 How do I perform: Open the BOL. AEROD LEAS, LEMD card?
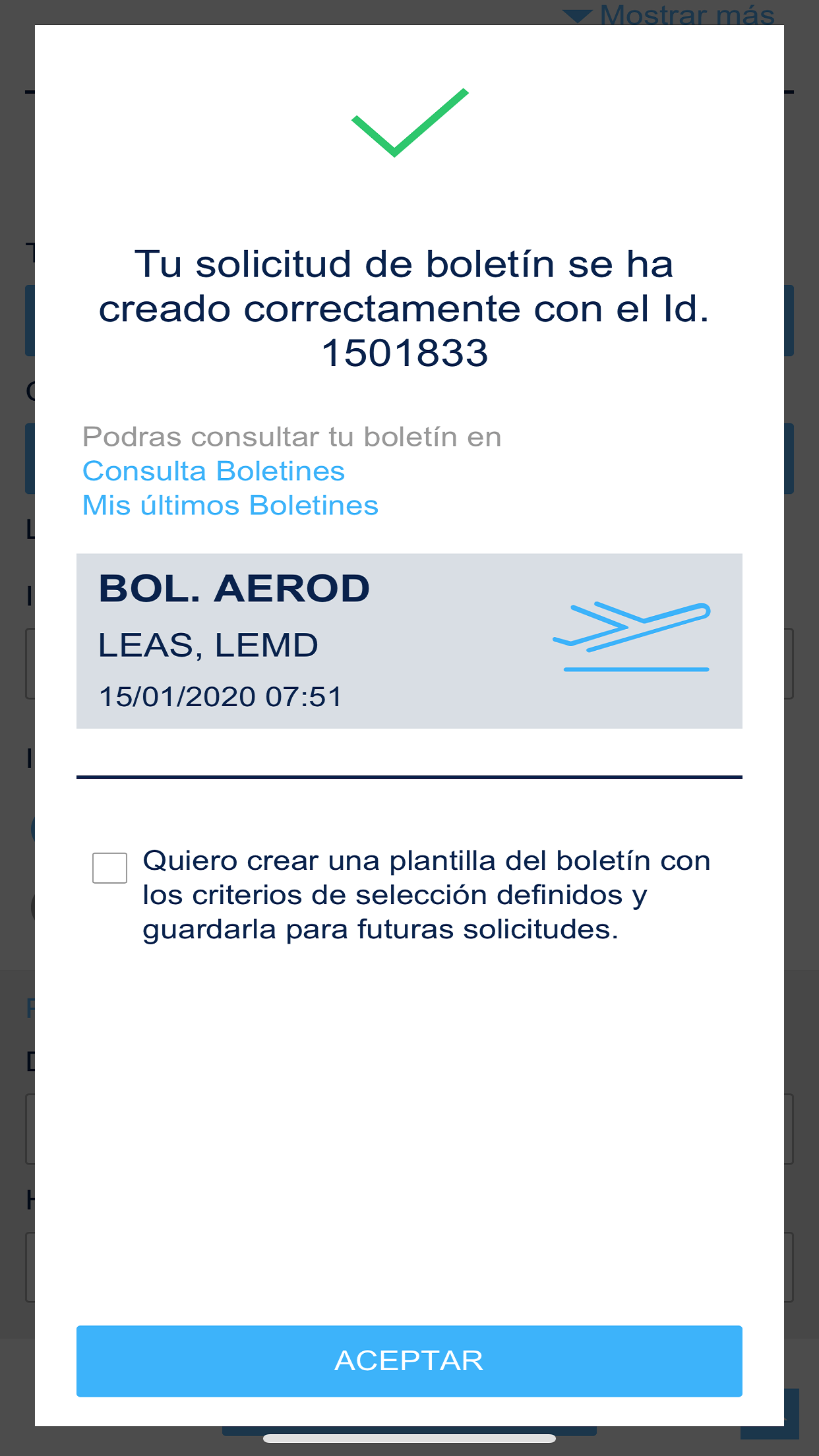tap(409, 641)
